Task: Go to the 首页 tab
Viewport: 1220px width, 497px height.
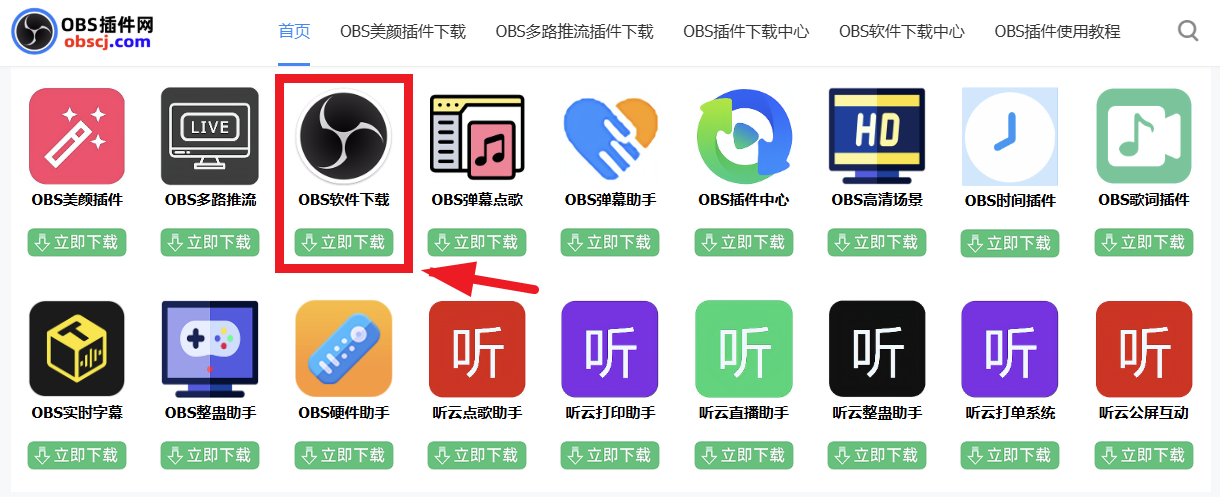Action: tap(294, 31)
